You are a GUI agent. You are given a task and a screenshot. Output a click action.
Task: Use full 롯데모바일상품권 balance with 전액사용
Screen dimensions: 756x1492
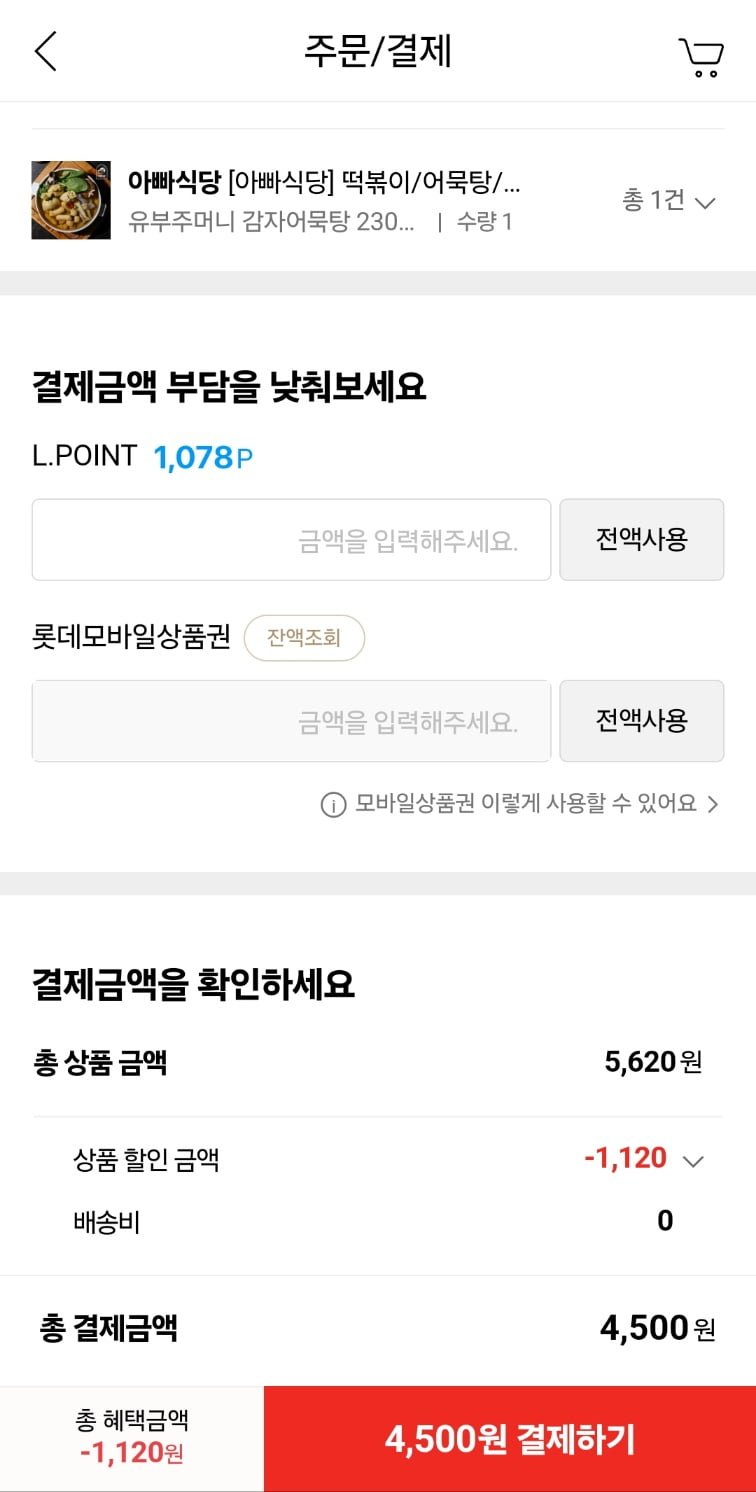[x=641, y=721]
